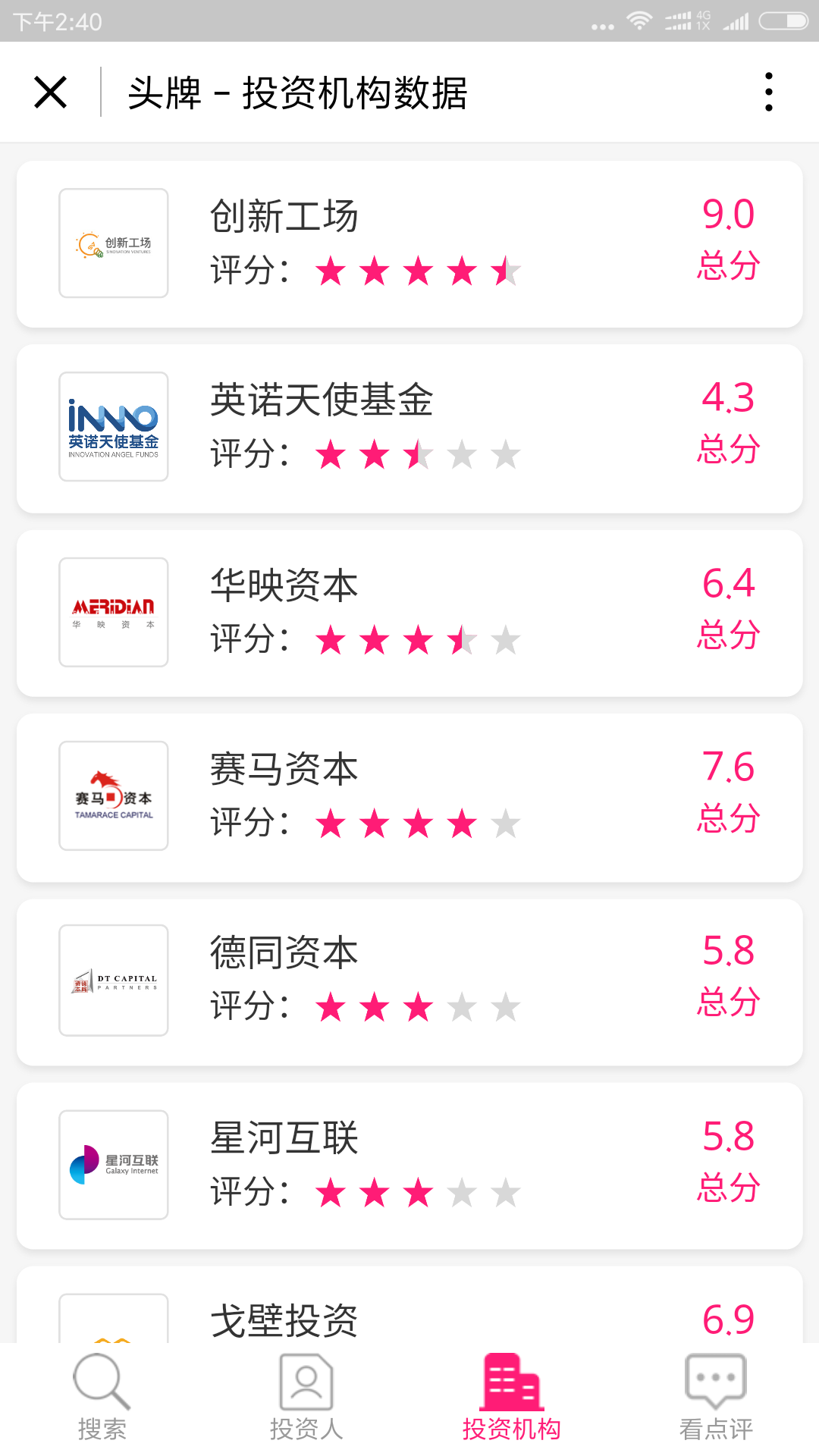Close the 头牌 page with the X
This screenshot has width=819, height=1456.
click(51, 93)
